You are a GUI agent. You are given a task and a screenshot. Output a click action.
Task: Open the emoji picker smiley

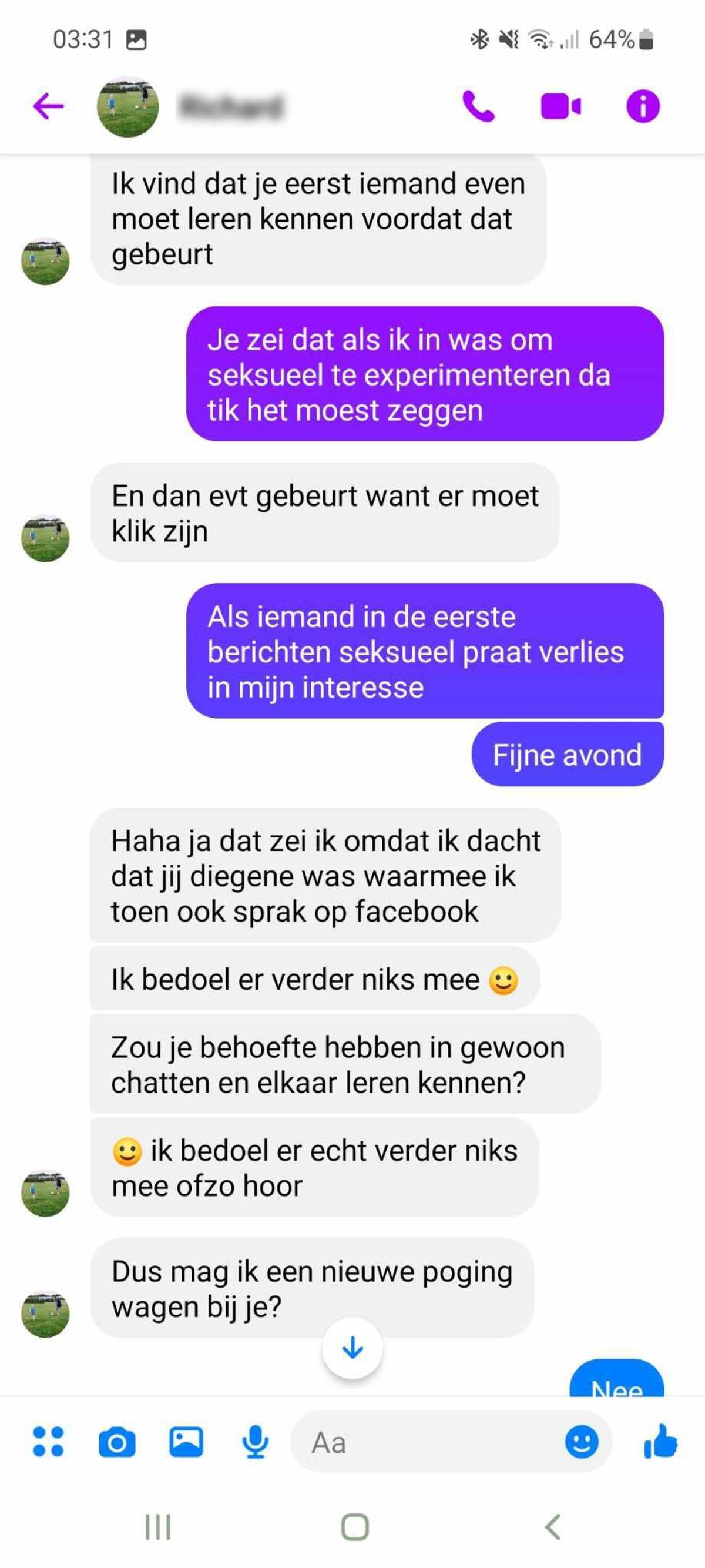pyautogui.click(x=582, y=1442)
